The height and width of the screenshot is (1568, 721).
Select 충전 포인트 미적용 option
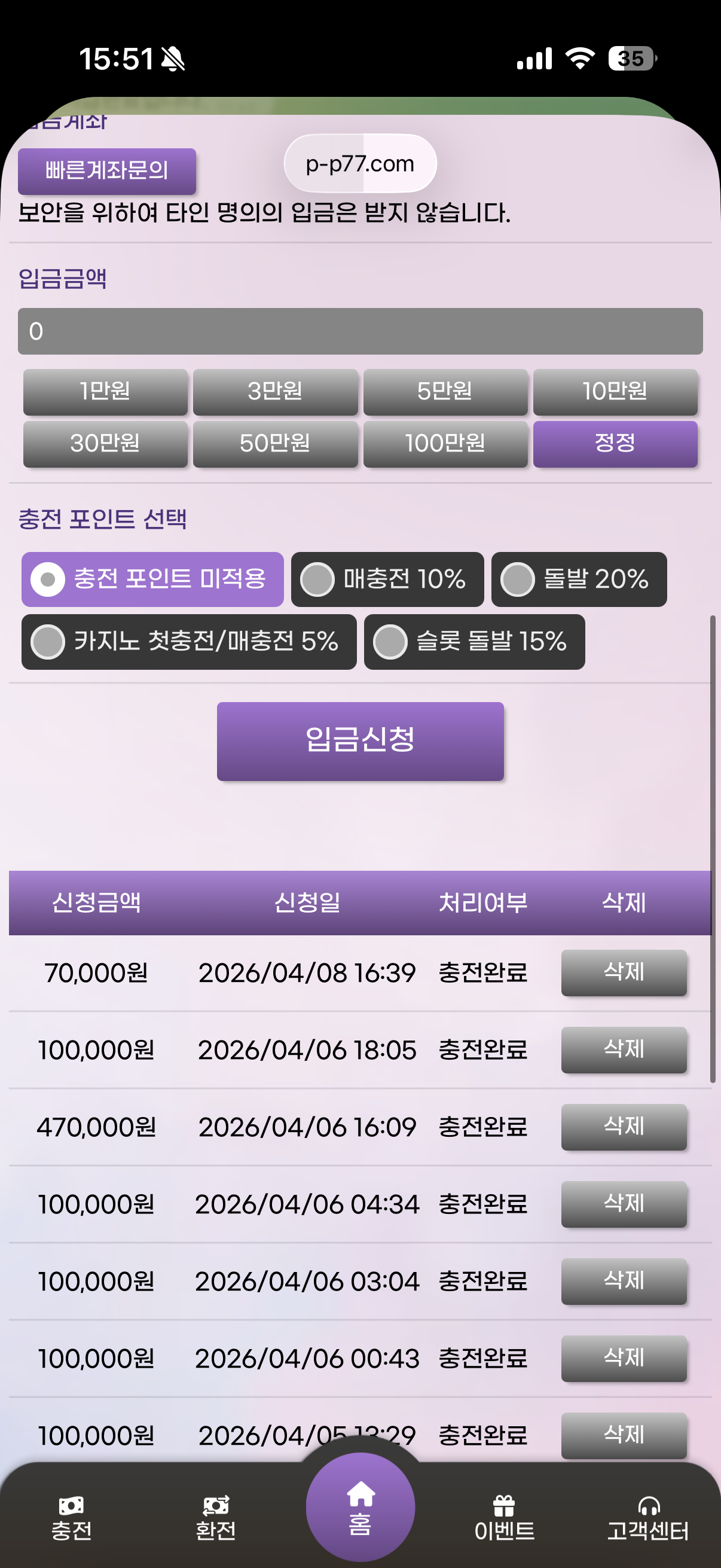tap(152, 579)
